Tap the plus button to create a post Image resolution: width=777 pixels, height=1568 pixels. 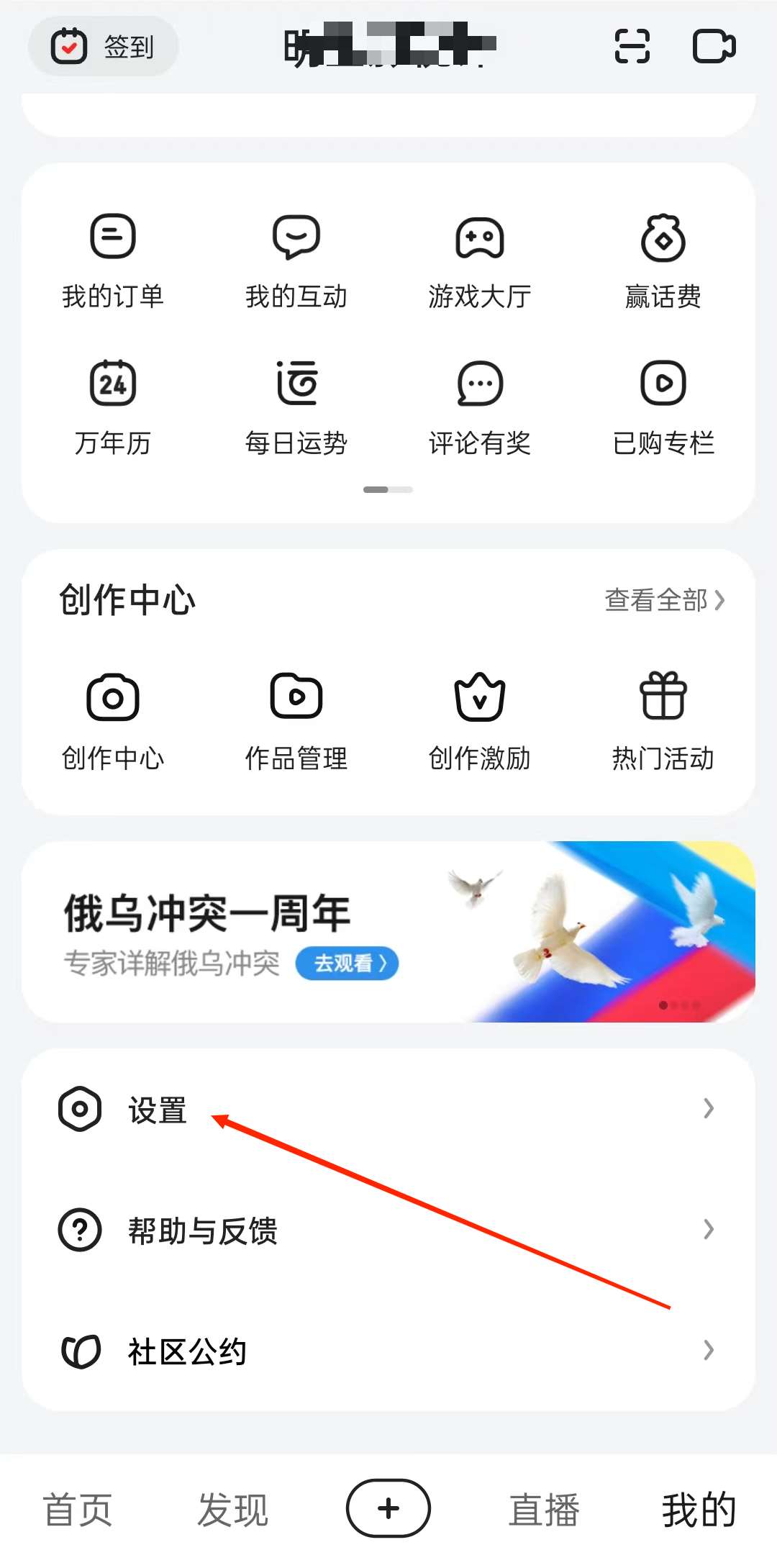pos(388,1508)
